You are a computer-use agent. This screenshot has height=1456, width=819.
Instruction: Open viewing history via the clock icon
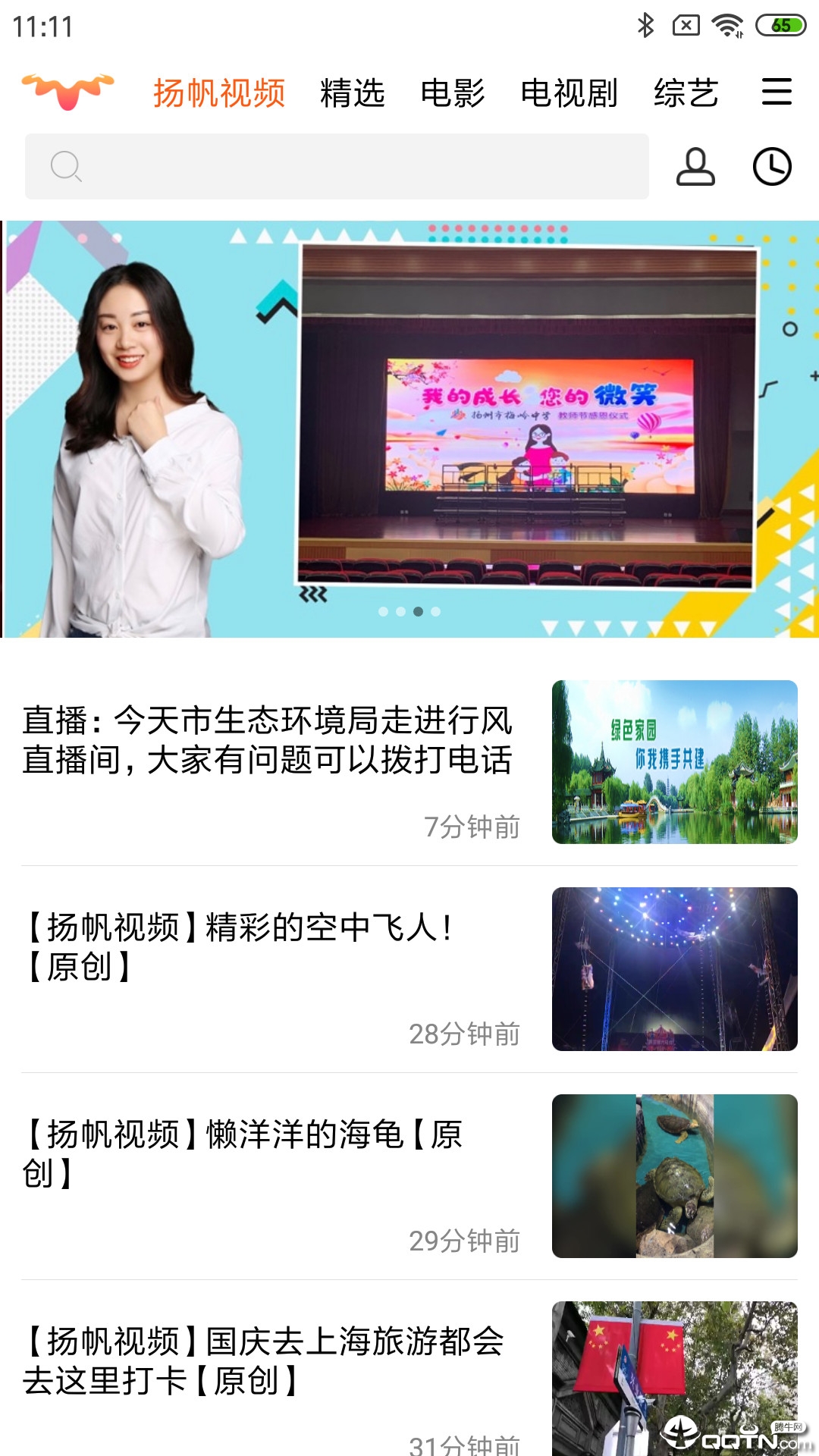[773, 168]
